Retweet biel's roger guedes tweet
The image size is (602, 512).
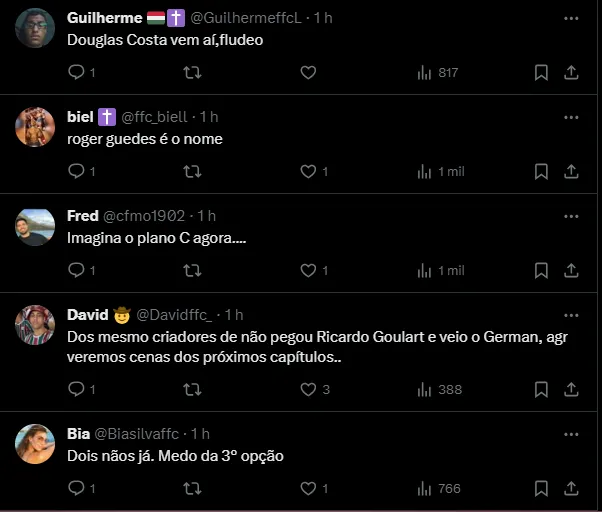tap(193, 171)
